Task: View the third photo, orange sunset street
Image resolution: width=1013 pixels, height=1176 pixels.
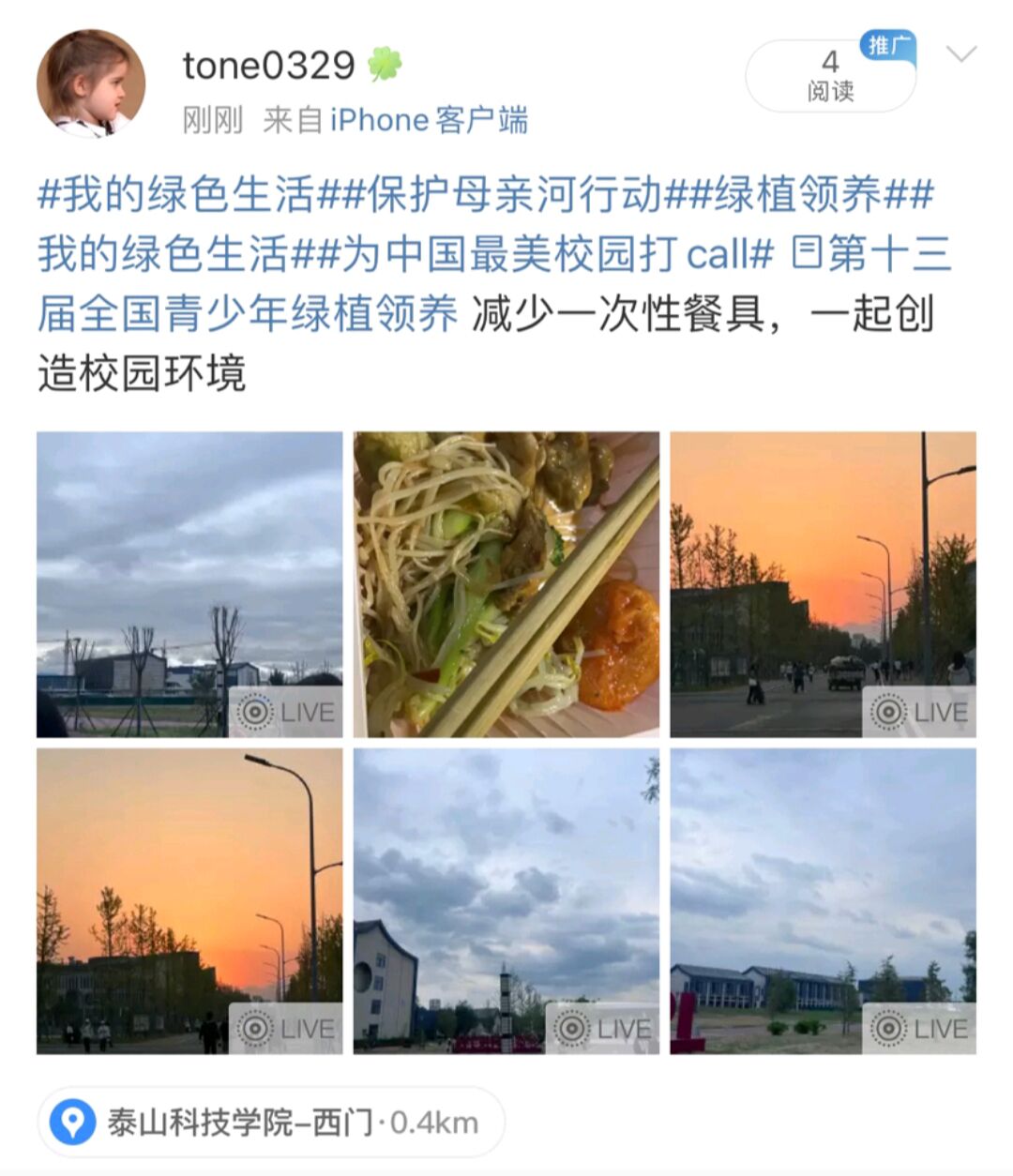Action: pos(823,584)
